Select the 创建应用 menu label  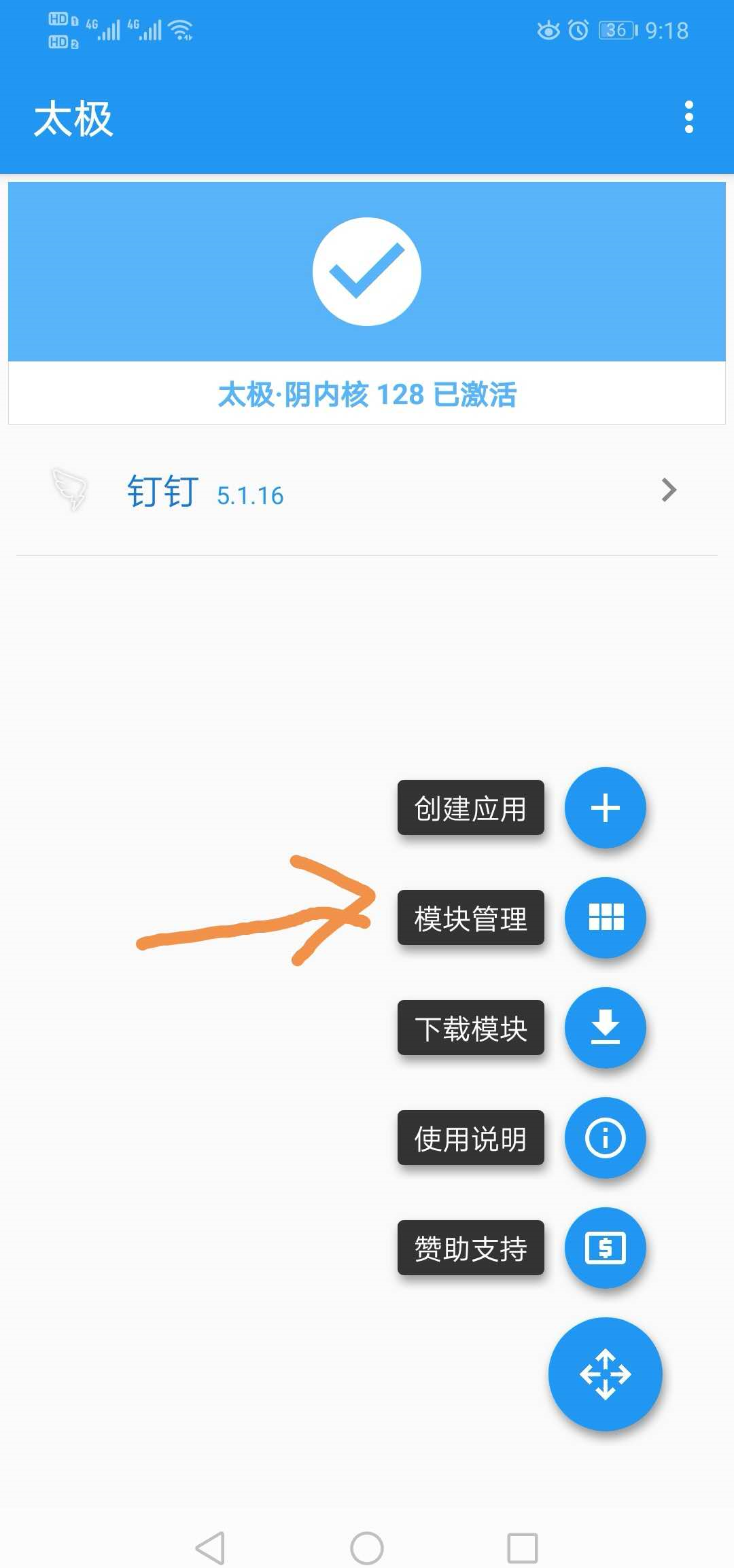coord(470,808)
